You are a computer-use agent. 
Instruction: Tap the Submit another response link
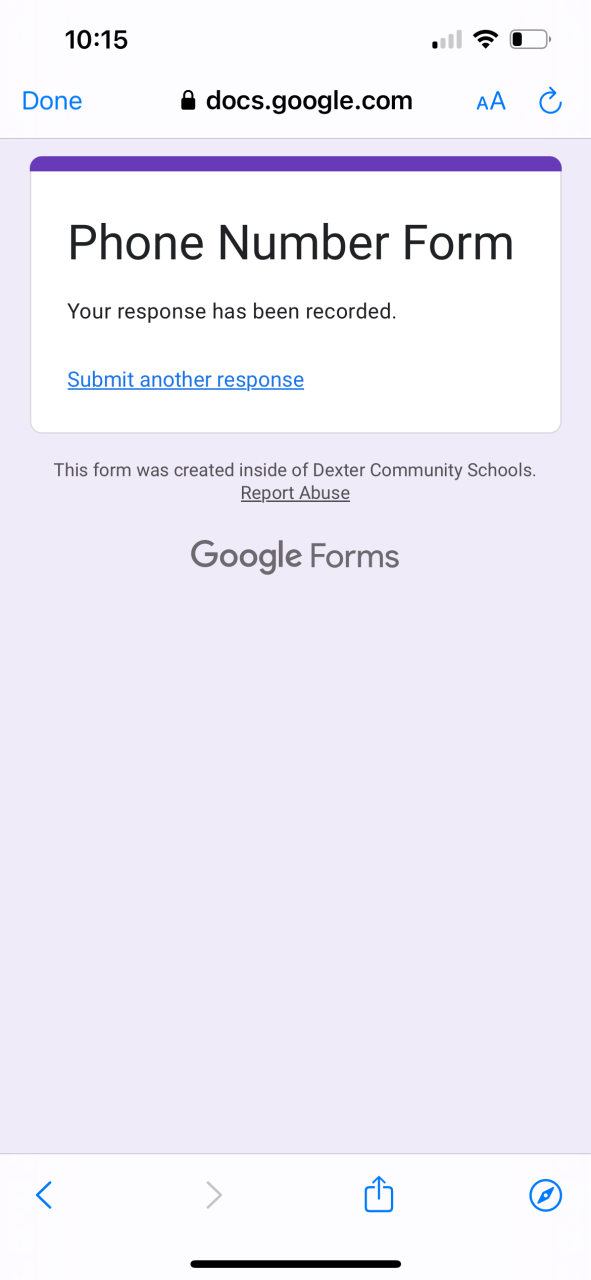(186, 380)
